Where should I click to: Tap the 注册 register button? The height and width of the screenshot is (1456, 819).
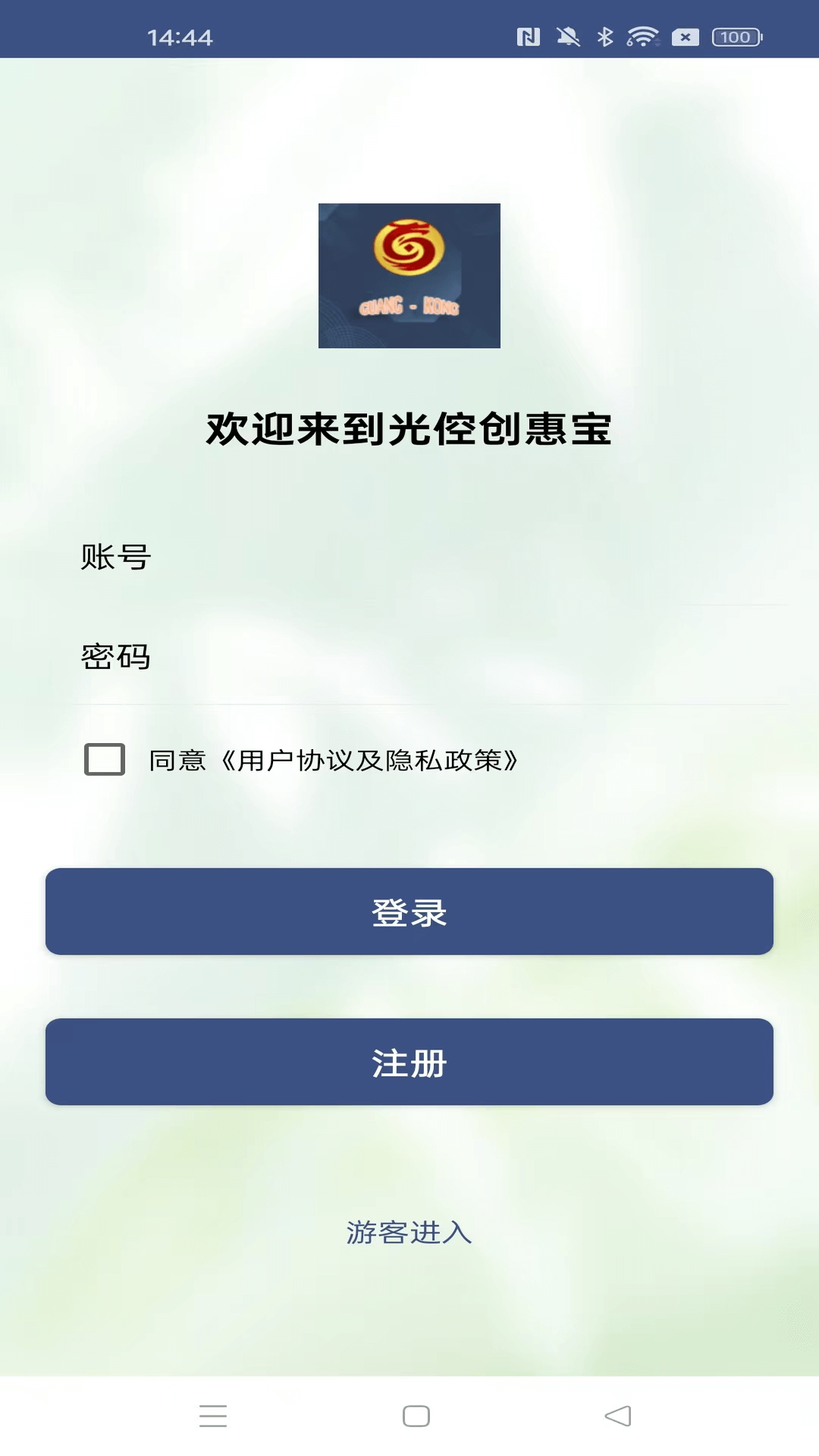point(409,1062)
